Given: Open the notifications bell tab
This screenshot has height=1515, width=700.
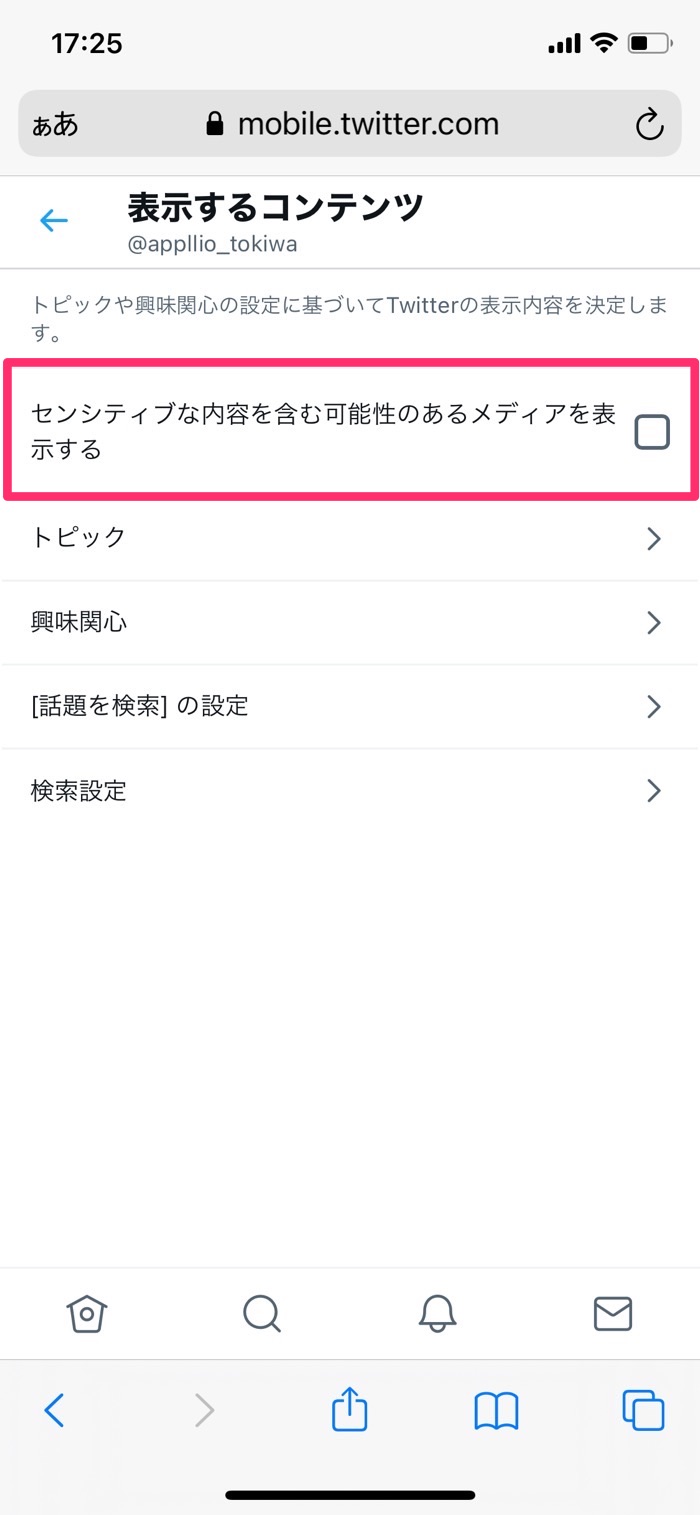Looking at the screenshot, I should 438,1313.
